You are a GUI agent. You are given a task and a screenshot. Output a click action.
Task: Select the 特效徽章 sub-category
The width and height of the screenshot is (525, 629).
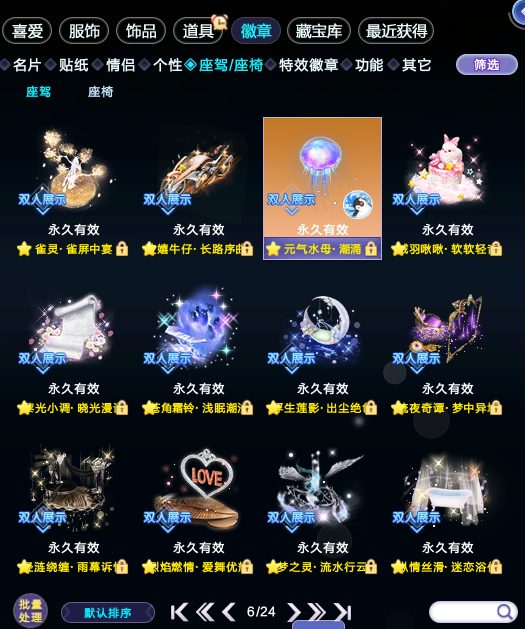pyautogui.click(x=308, y=65)
